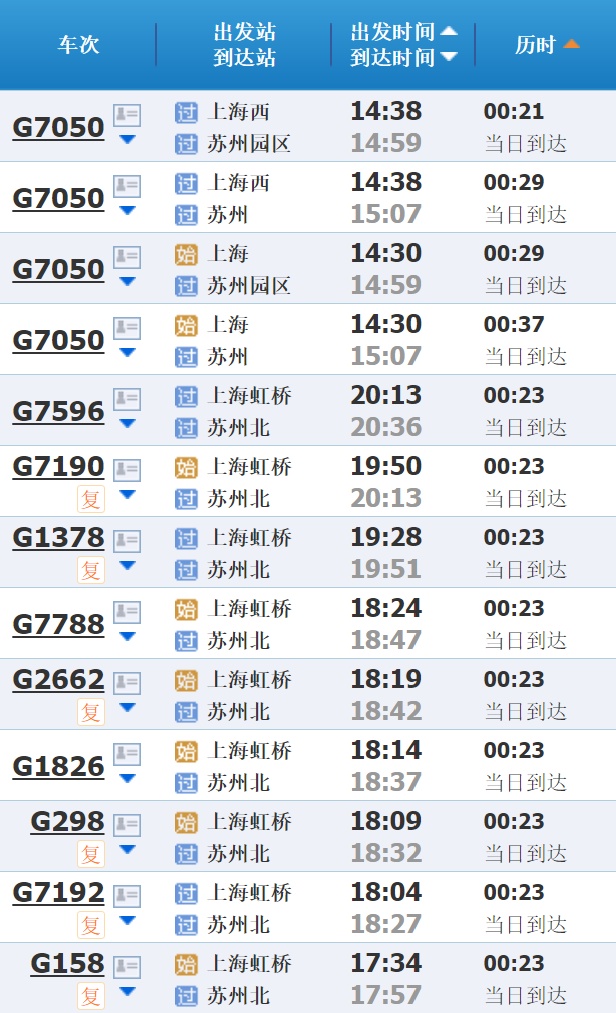Open train number G158 link

point(67,964)
